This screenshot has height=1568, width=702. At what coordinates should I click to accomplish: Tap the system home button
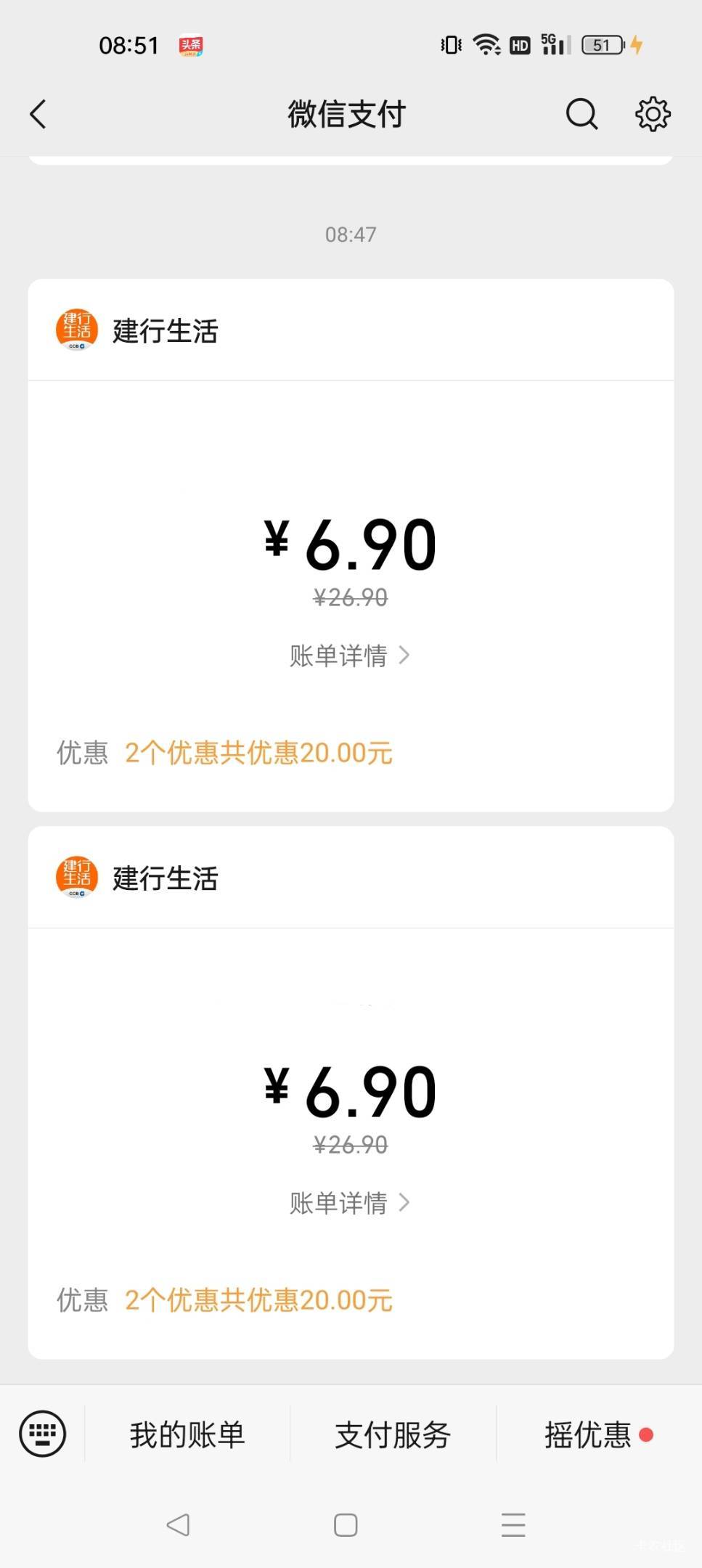(x=346, y=1524)
